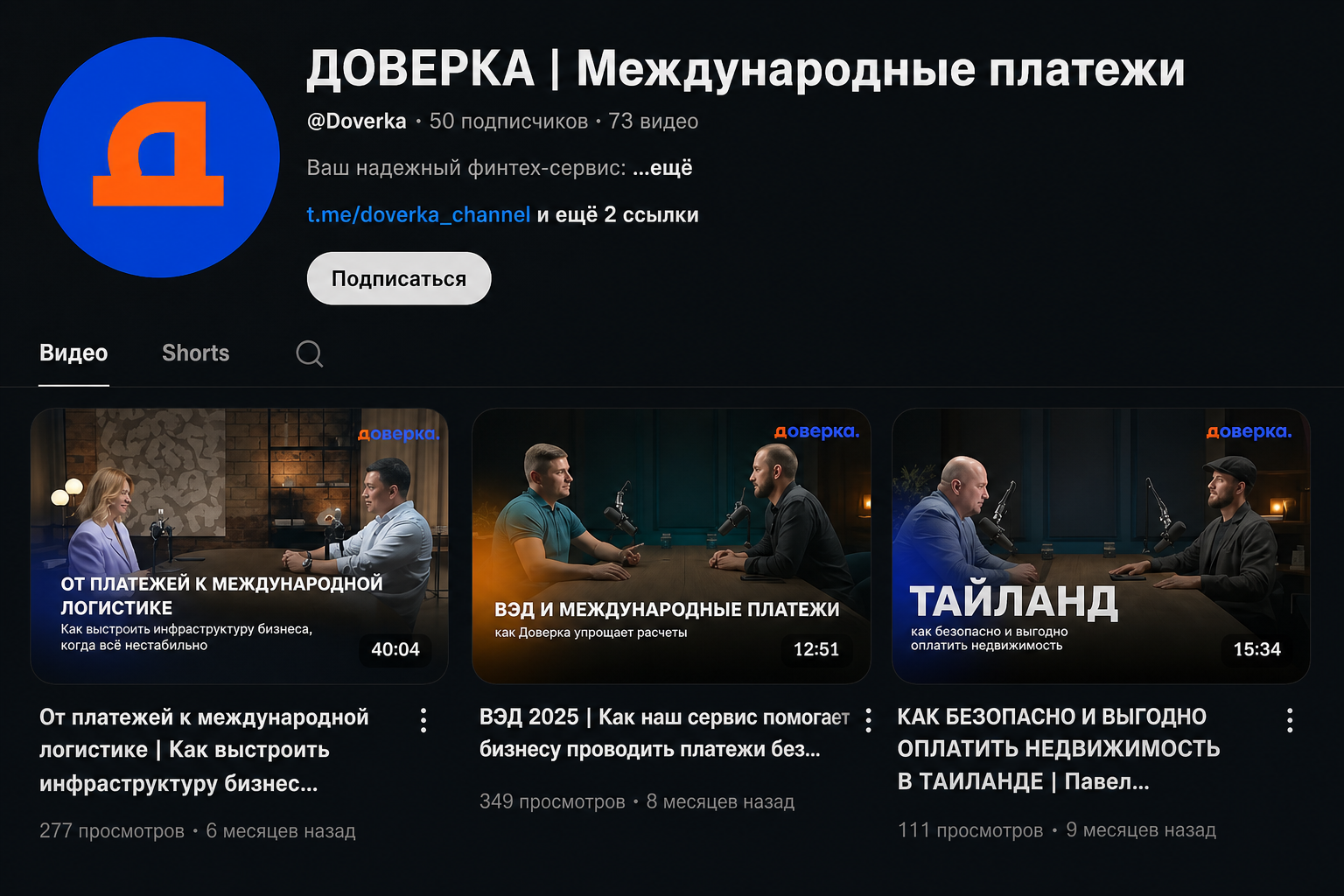
Task: Expand channel description via ...ещё
Action: point(662,167)
